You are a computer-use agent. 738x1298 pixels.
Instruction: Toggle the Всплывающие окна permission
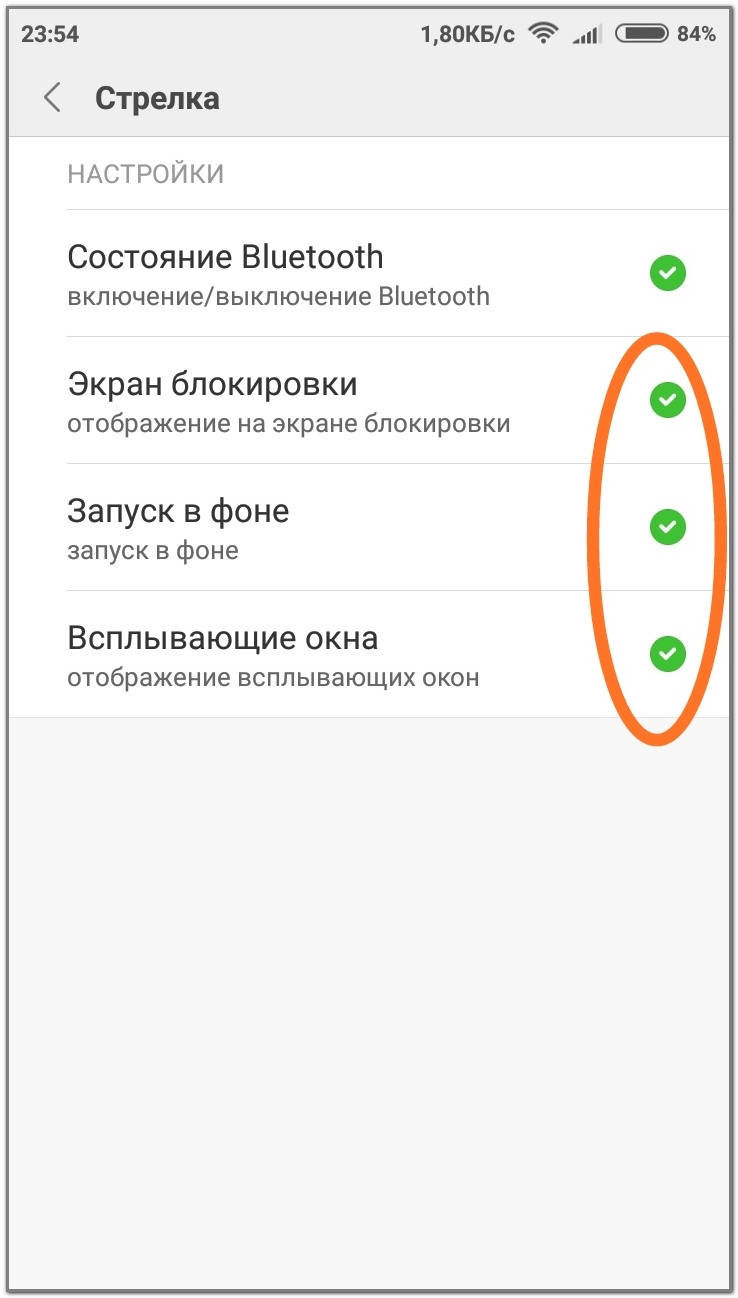tap(667, 654)
